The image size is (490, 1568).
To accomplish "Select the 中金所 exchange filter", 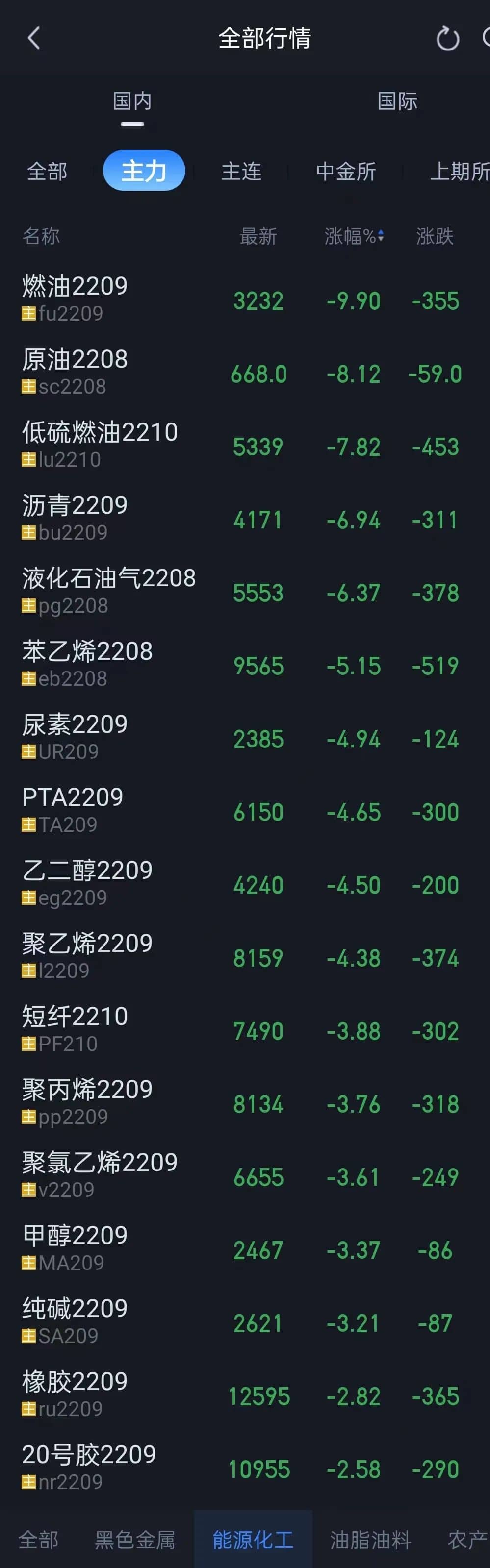I will tap(346, 172).
